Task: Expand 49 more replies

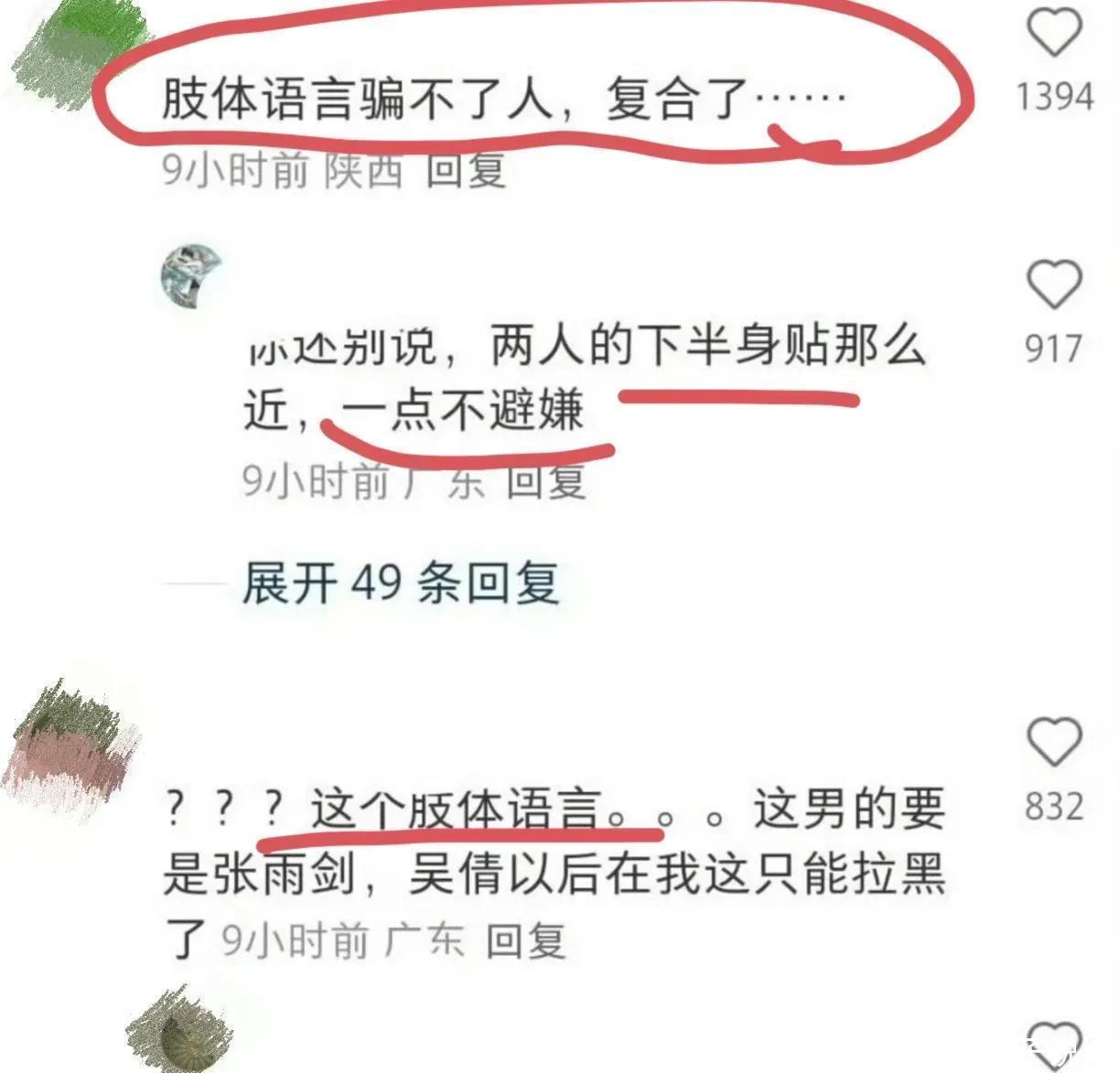Action: click(400, 583)
